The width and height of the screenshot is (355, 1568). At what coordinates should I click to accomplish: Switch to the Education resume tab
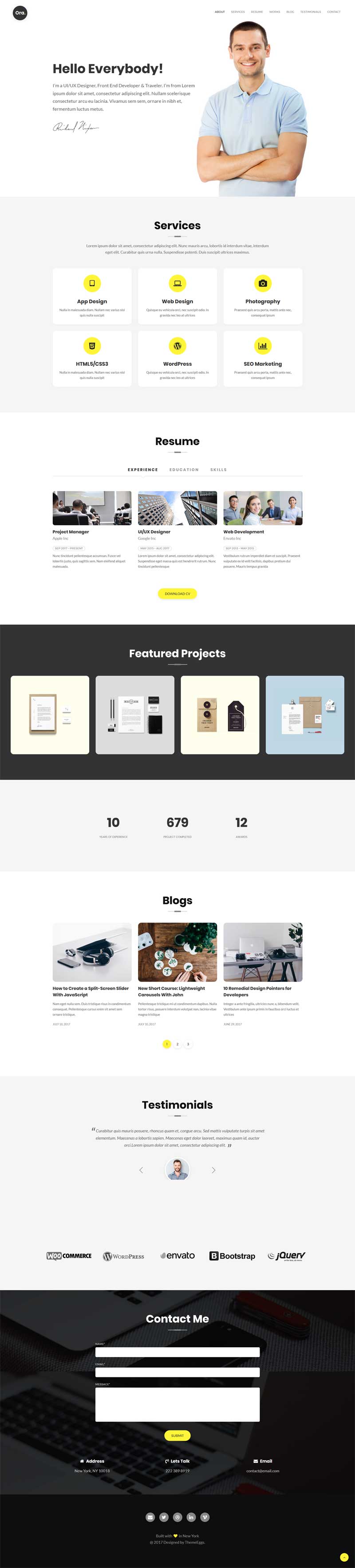pos(184,469)
